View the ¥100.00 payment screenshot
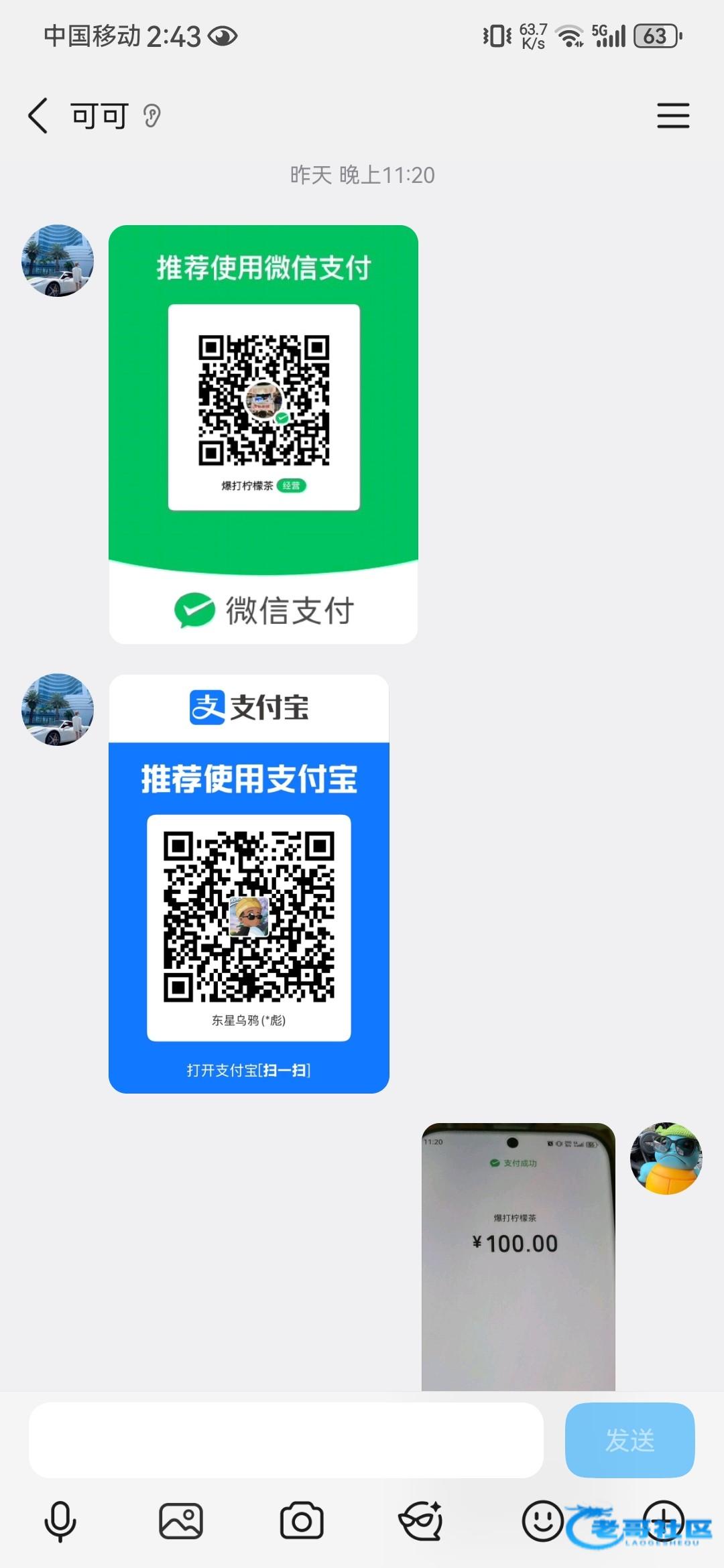Image resolution: width=724 pixels, height=1568 pixels. click(x=518, y=1256)
